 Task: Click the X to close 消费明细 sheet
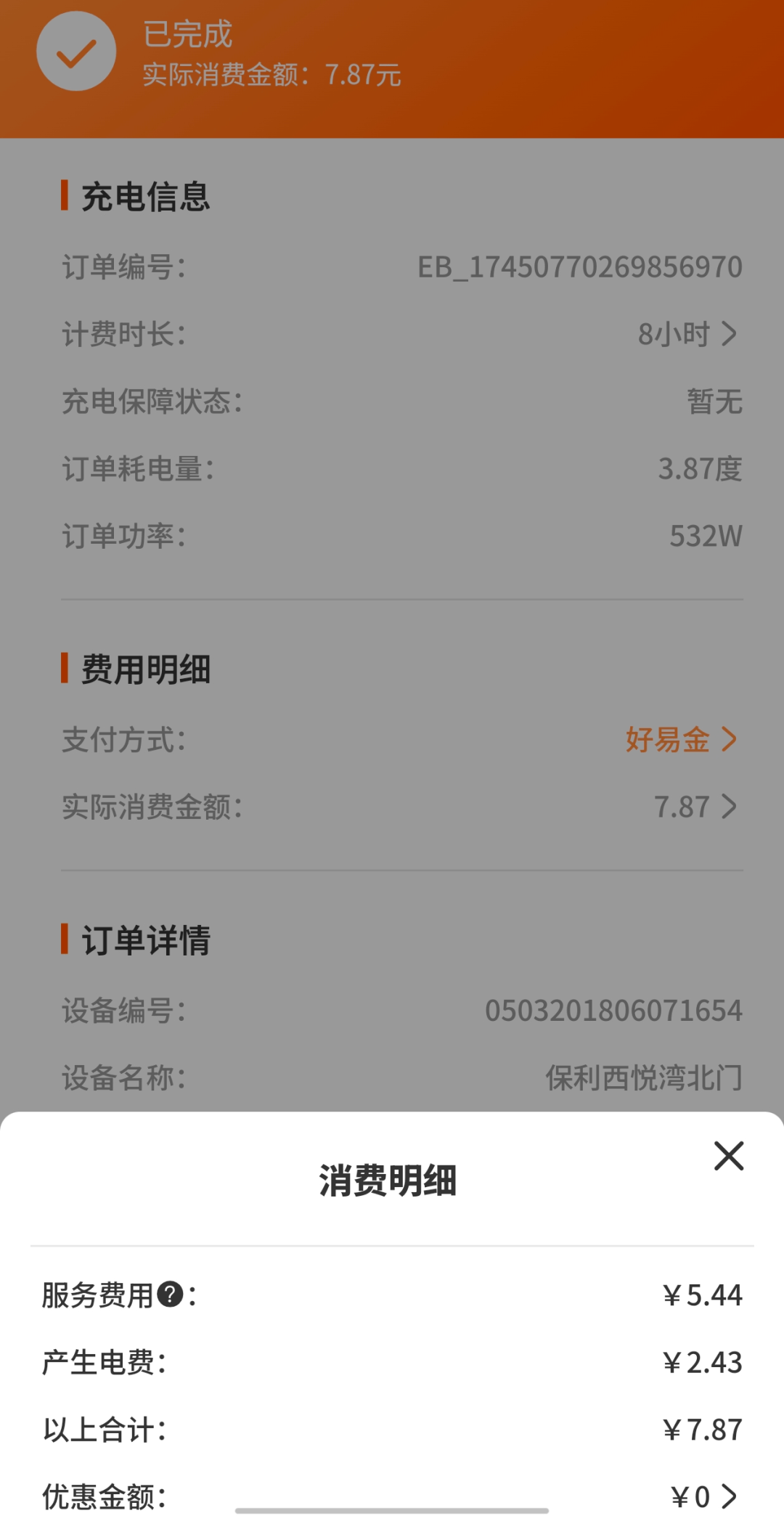point(727,1157)
